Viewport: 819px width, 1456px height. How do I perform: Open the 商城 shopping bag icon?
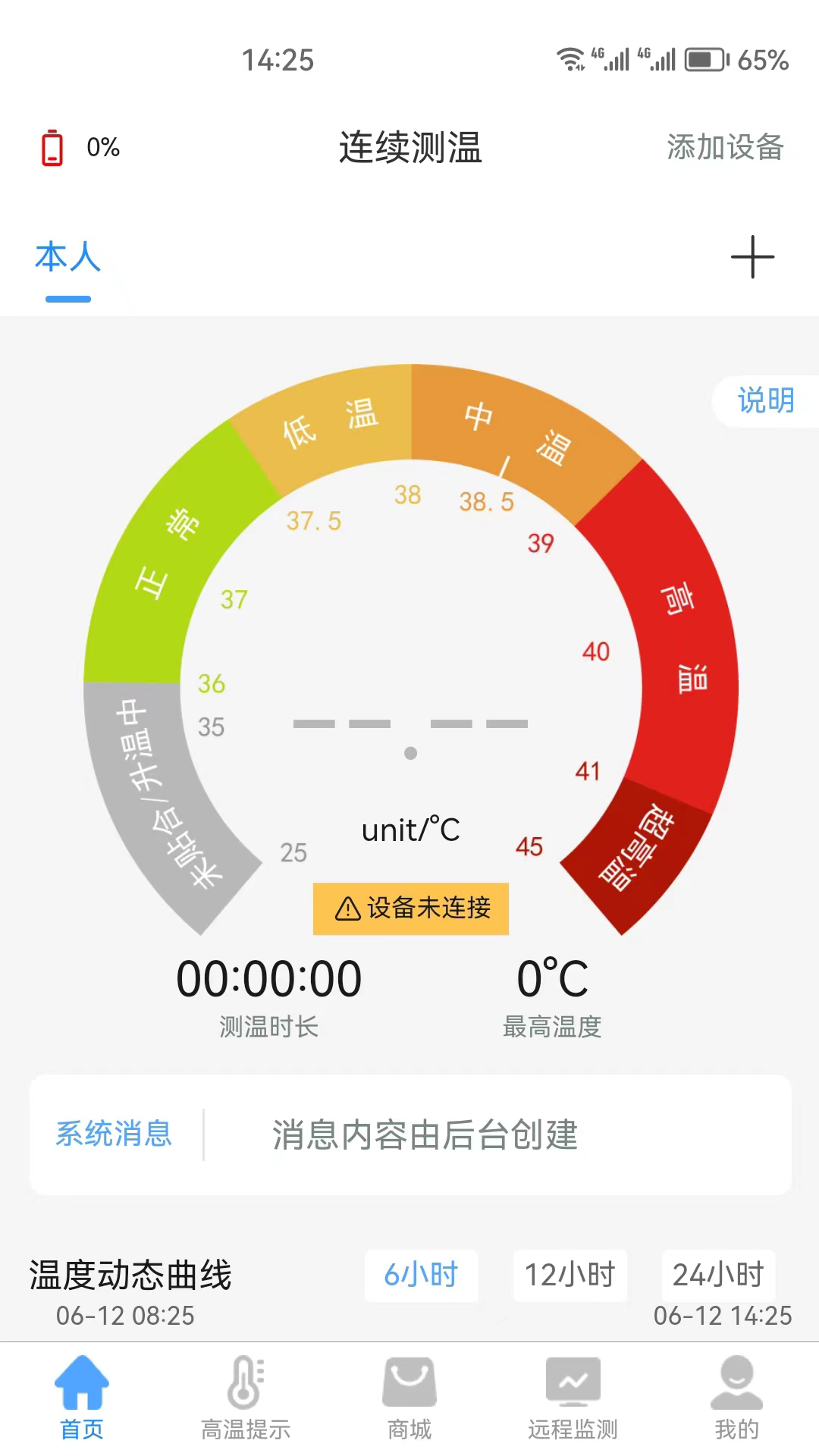coord(409,1382)
